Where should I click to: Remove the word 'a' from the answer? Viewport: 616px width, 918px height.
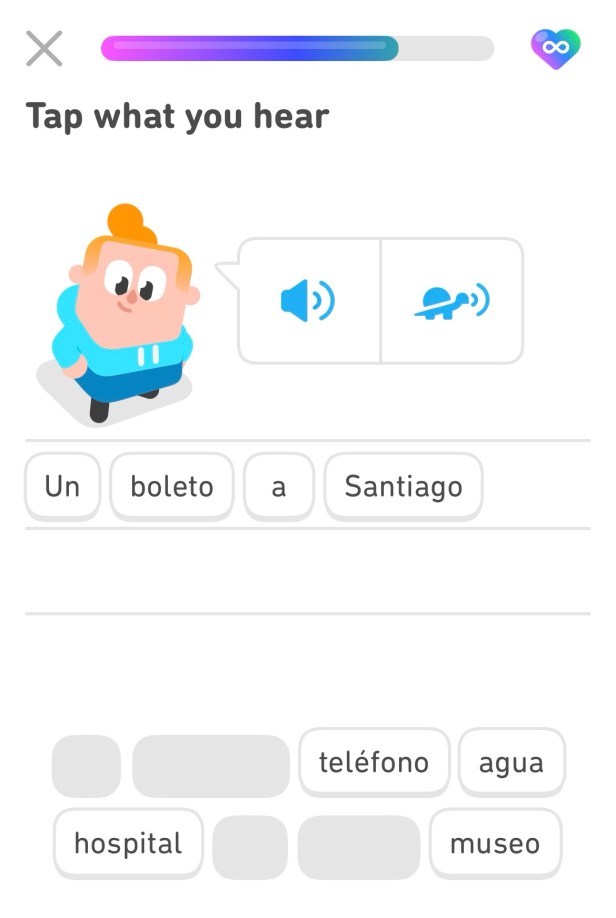[279, 487]
